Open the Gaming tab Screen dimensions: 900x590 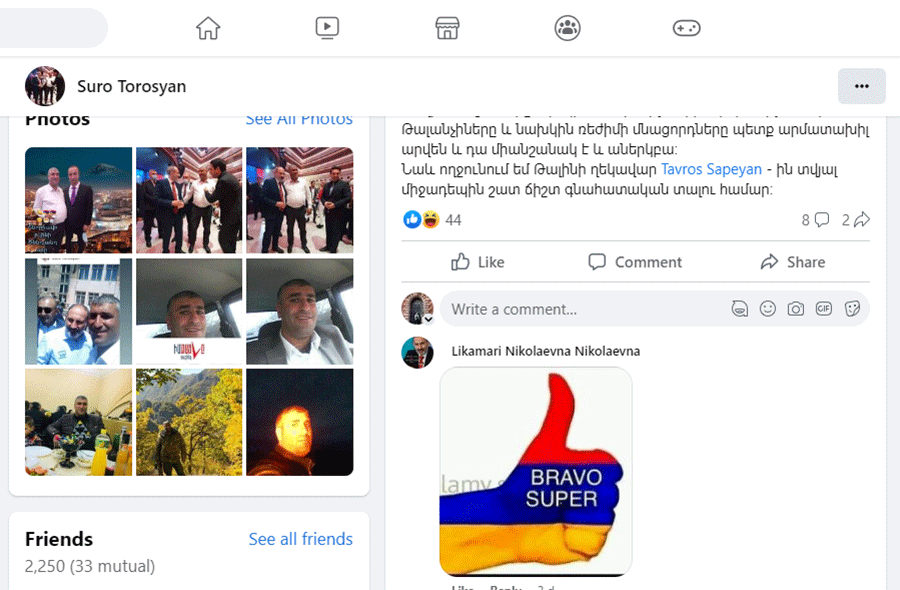[686, 28]
